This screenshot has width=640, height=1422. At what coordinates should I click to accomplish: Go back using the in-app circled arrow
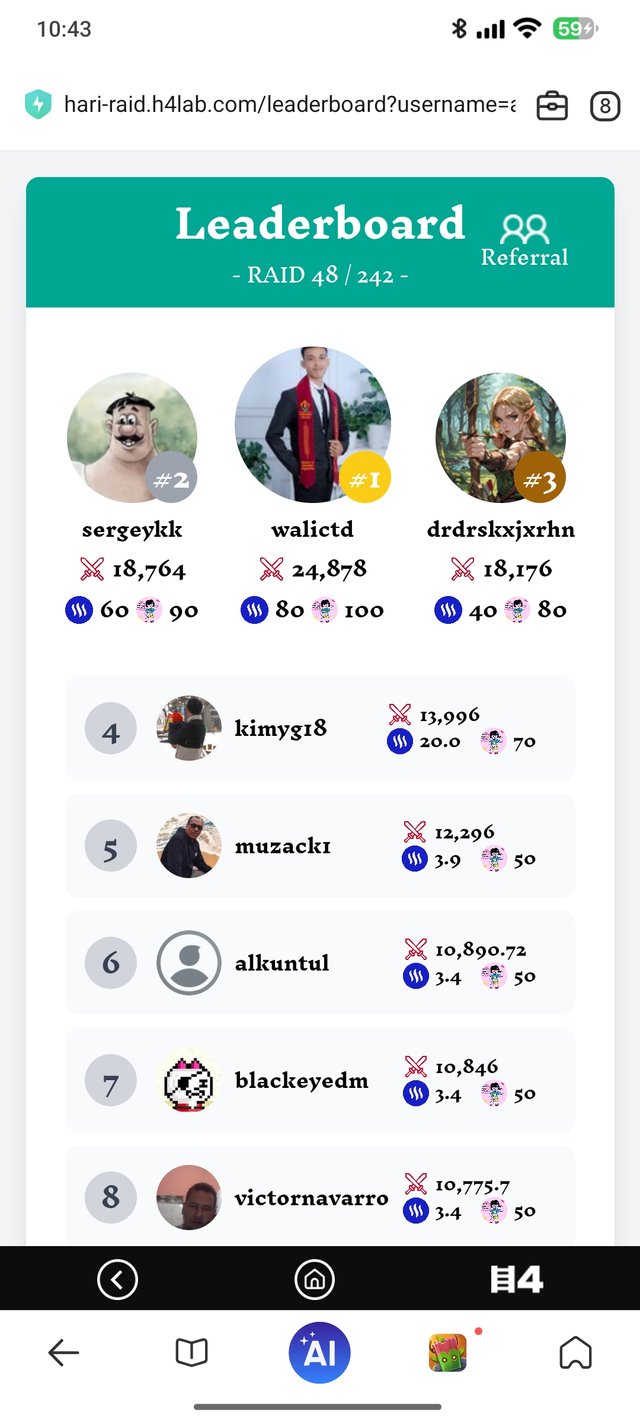coord(118,1279)
